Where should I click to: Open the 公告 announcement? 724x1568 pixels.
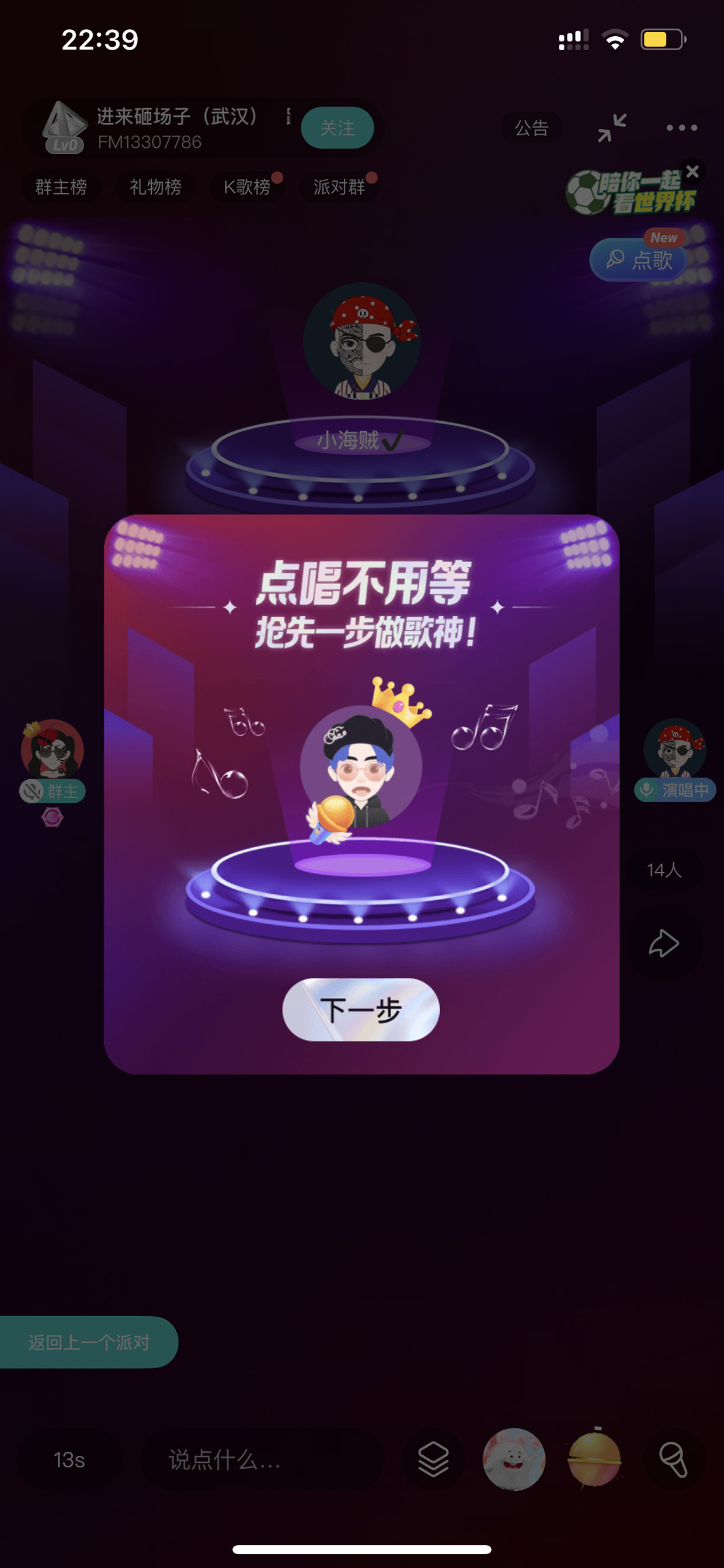[x=532, y=128]
